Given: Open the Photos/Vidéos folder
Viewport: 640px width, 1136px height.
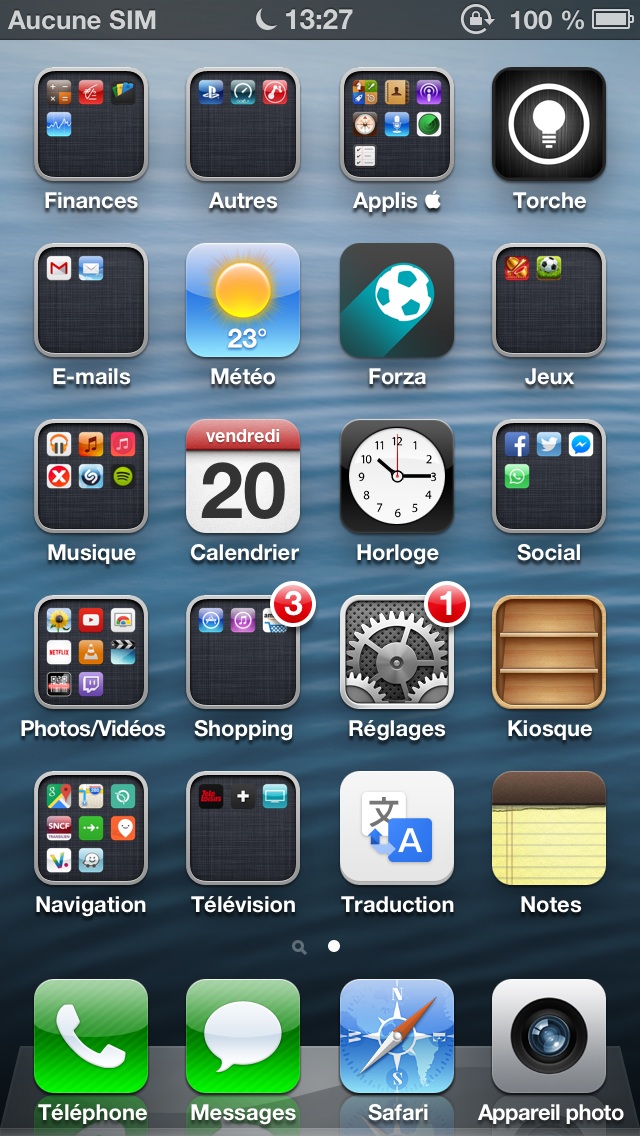Looking at the screenshot, I should pos(91,652).
